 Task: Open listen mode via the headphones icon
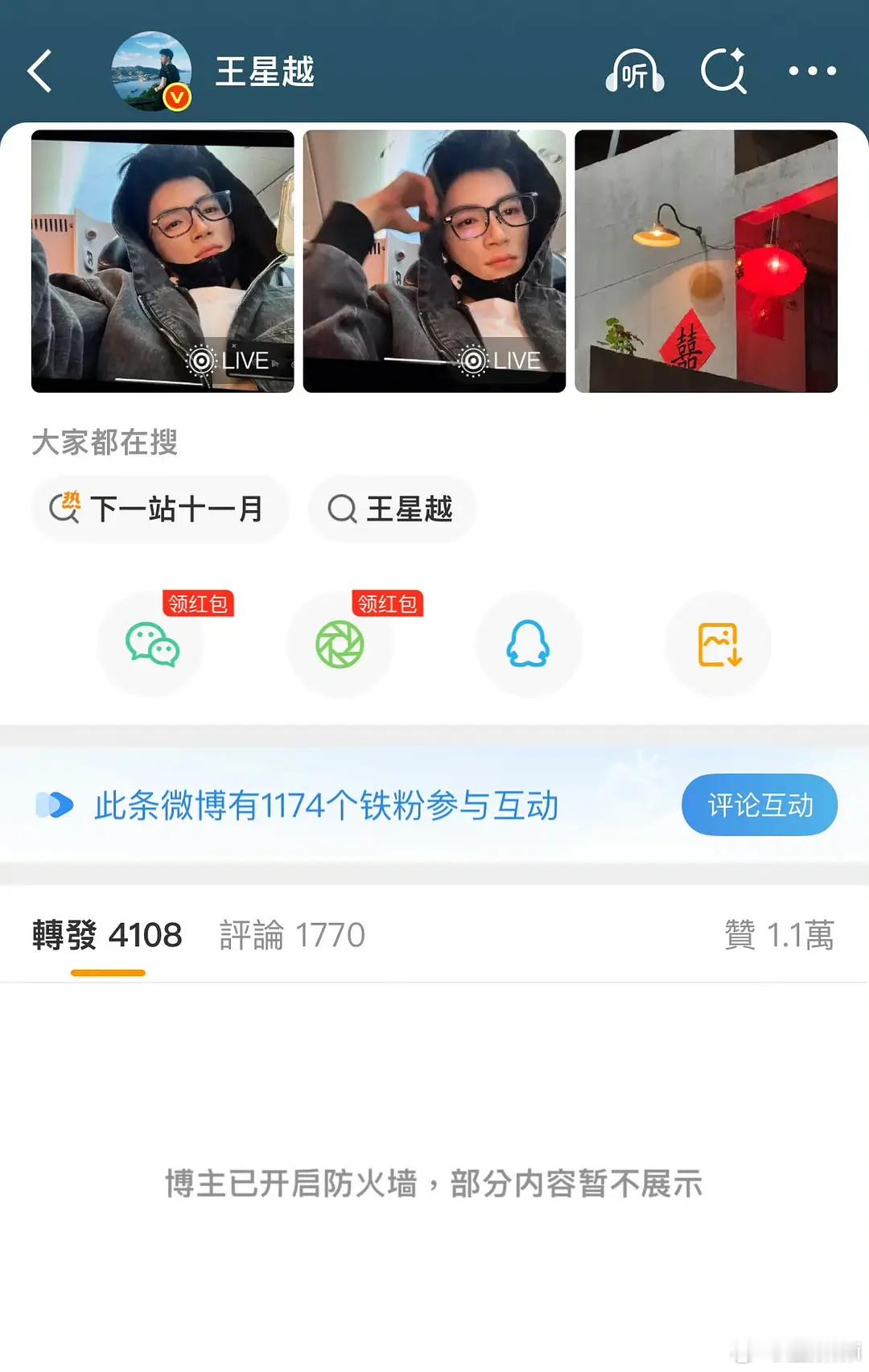point(634,72)
